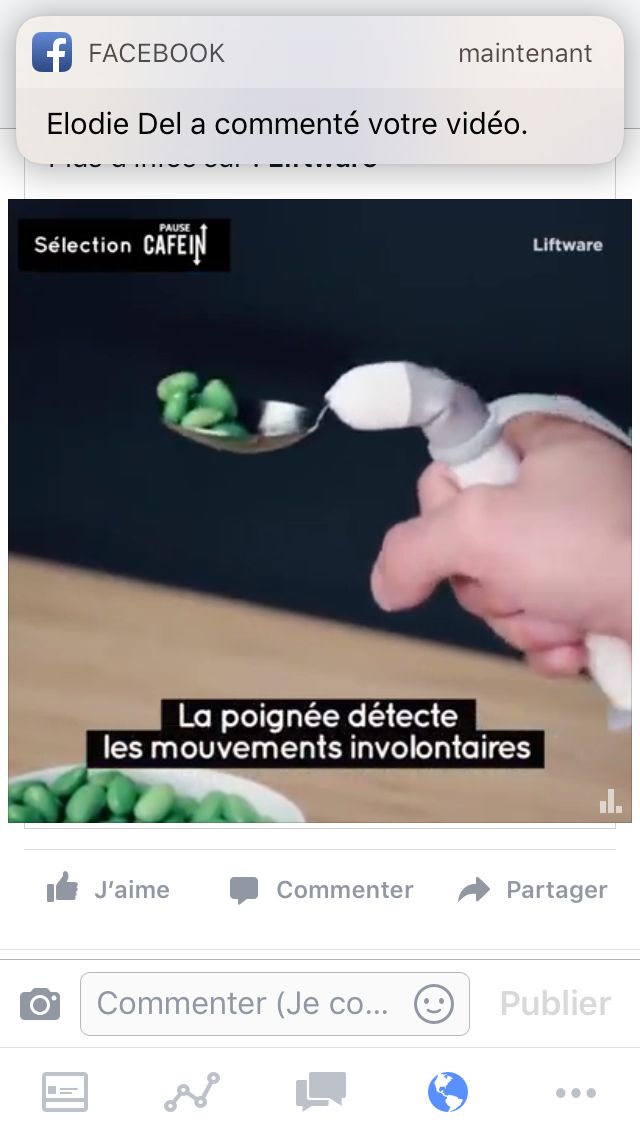This screenshot has width=640, height=1136.
Task: Tap Publier to post the comment
Action: click(555, 1004)
